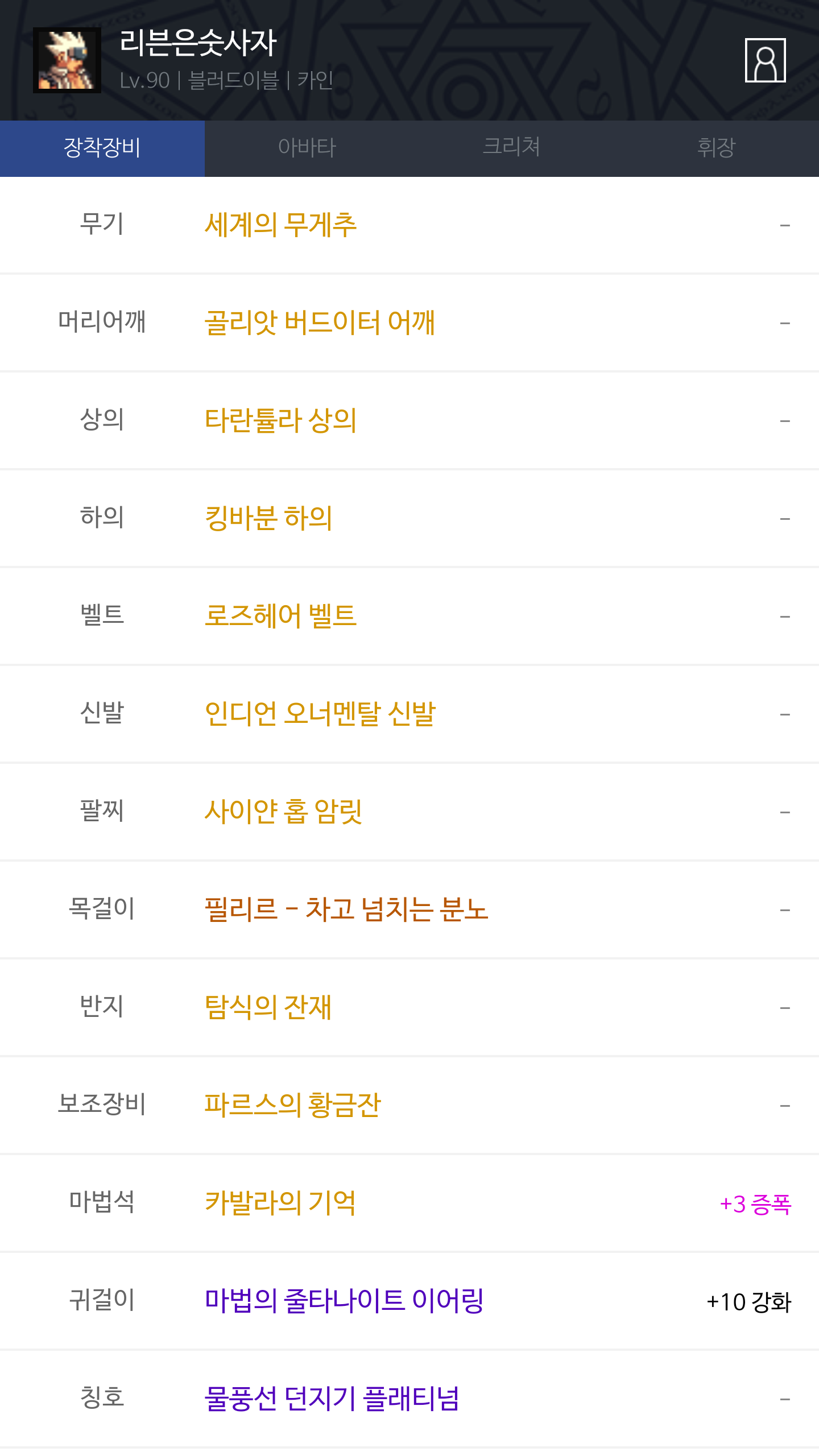View 마법의 줄타나이트 이어링 earring
This screenshot has height=1456, width=819.
click(x=344, y=1301)
